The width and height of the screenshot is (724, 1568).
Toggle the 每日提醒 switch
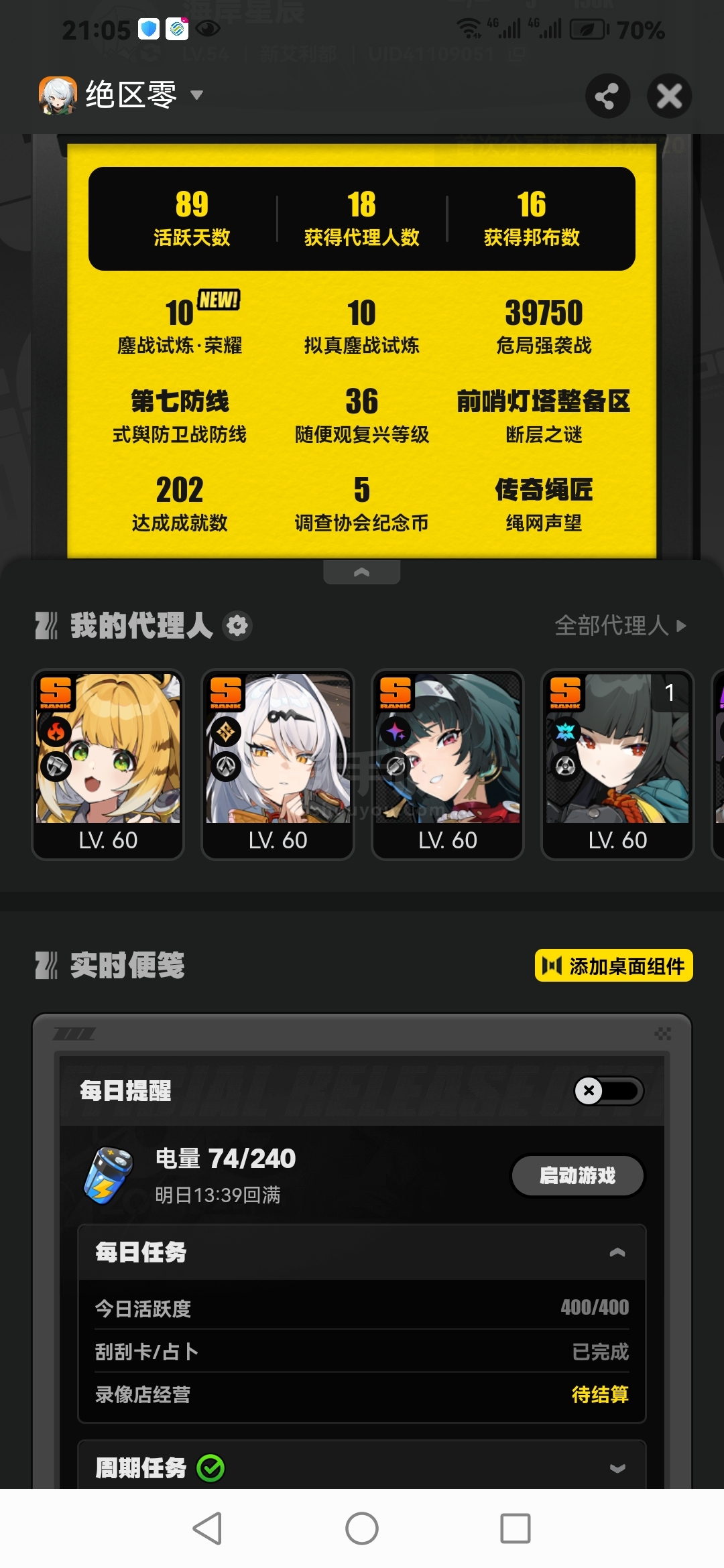(609, 1090)
